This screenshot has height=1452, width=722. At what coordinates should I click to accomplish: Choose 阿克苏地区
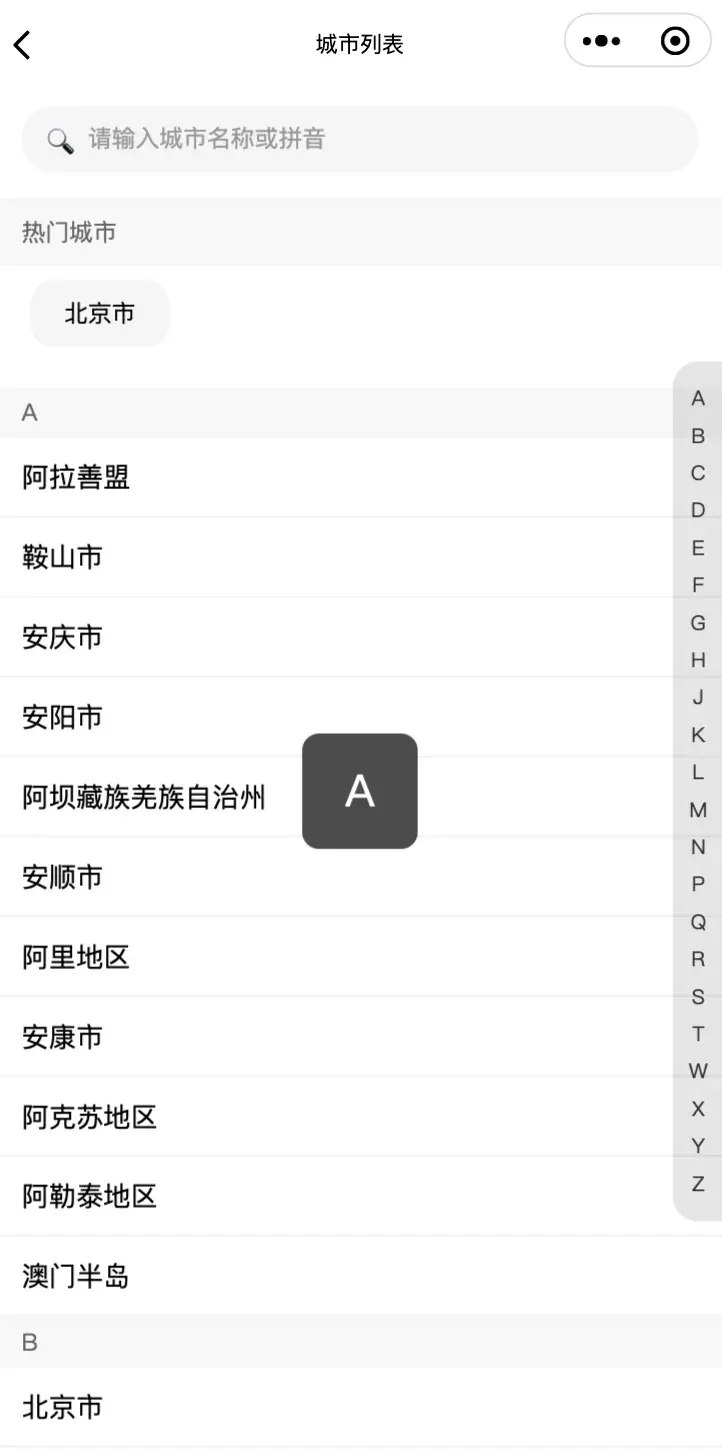[x=90, y=1117]
